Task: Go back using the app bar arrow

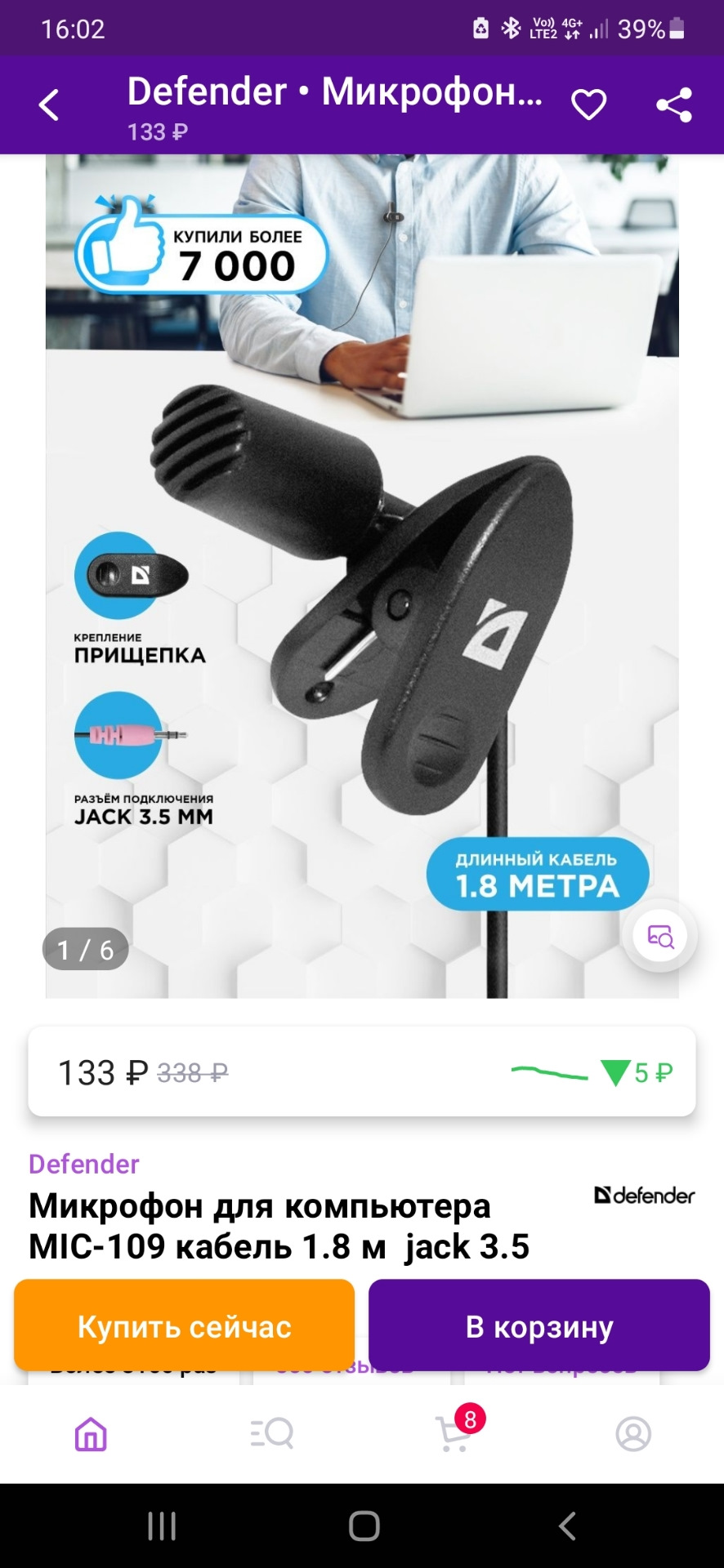Action: (x=49, y=105)
